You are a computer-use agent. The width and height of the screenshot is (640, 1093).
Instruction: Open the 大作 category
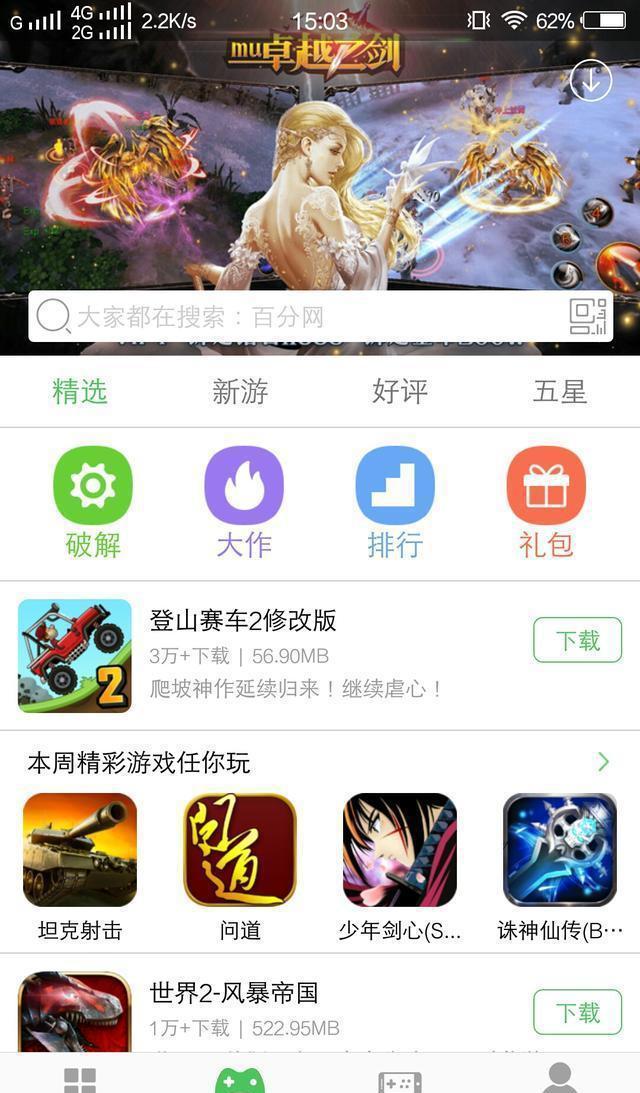(244, 502)
